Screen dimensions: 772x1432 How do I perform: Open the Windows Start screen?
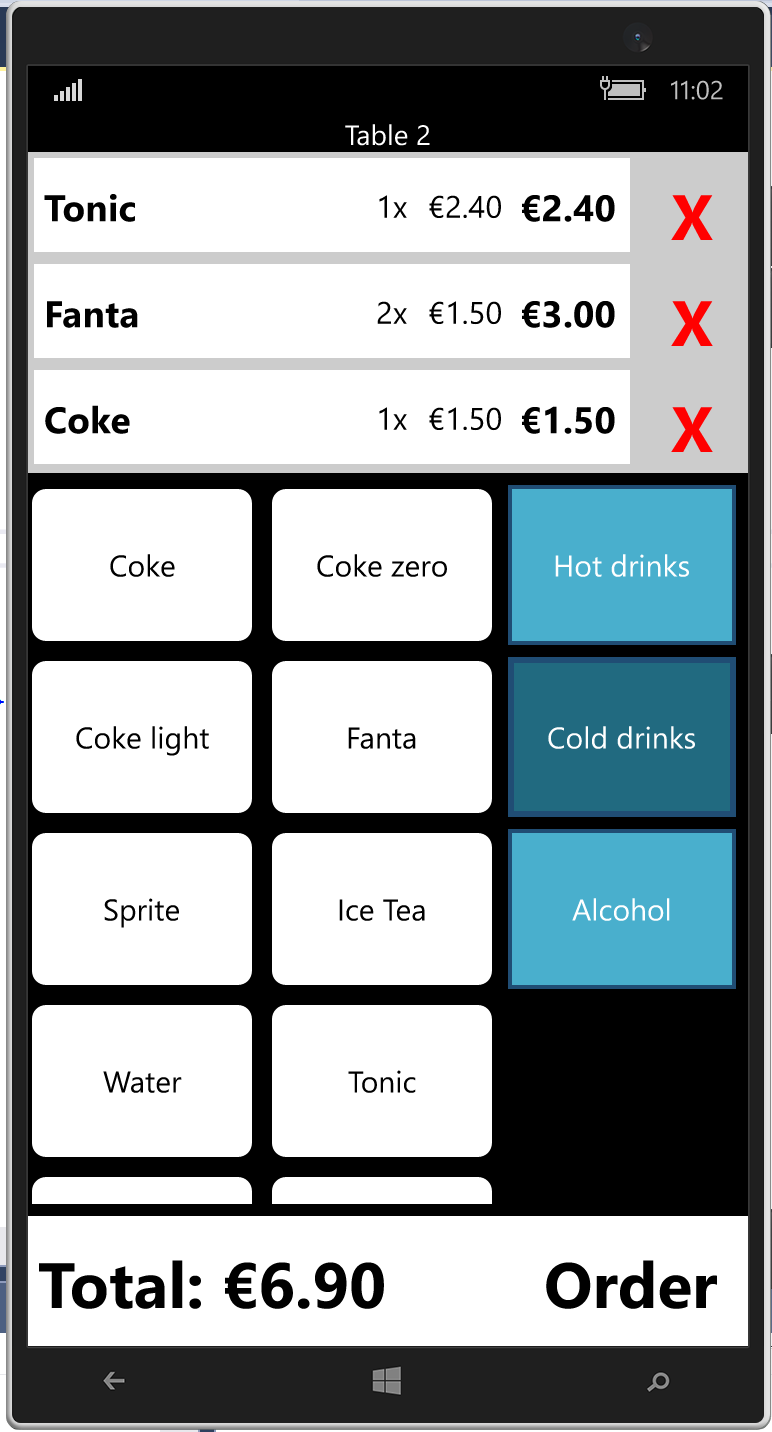click(387, 1381)
